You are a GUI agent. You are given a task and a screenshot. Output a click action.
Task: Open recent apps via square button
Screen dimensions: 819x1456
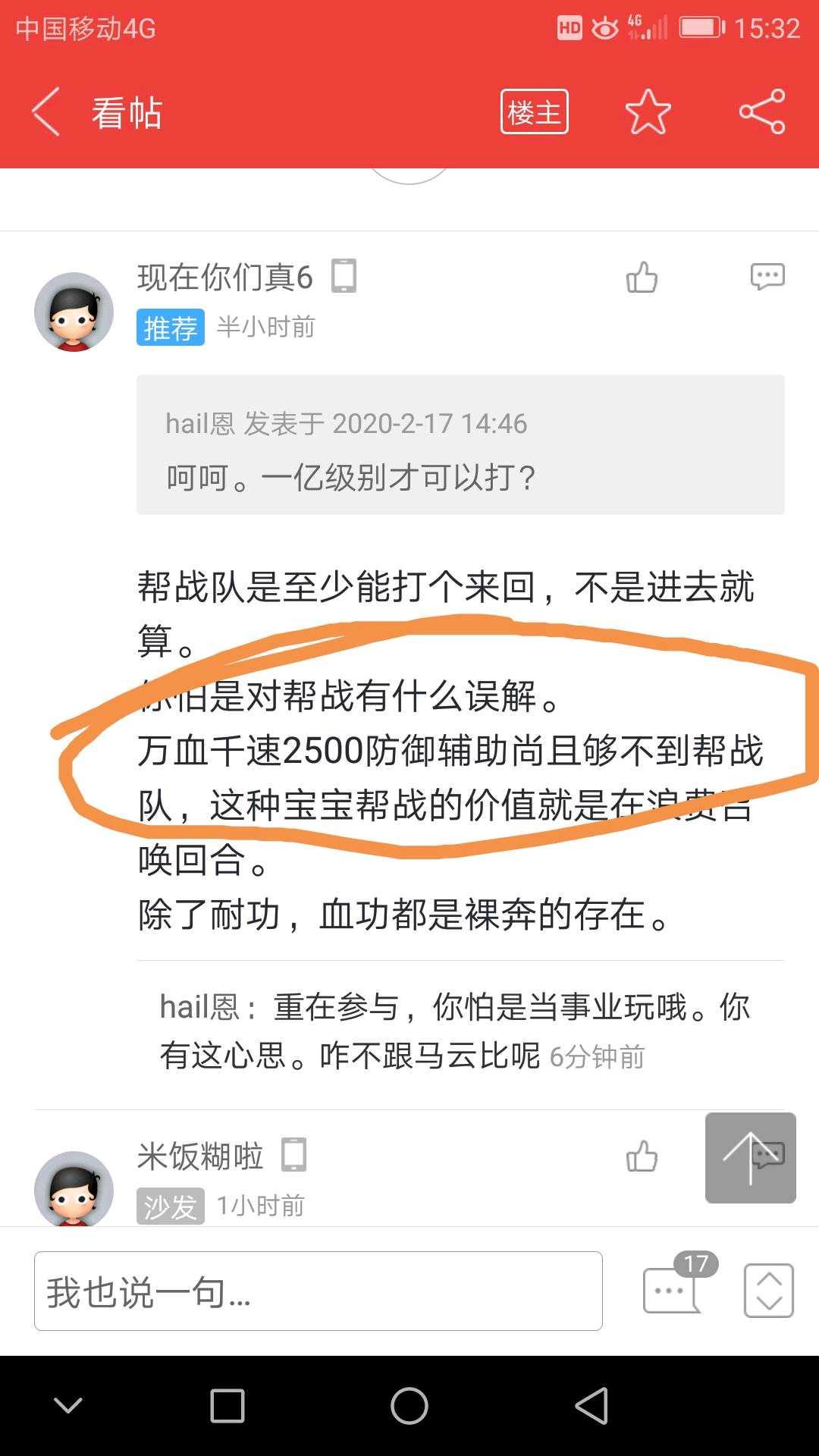227,1406
